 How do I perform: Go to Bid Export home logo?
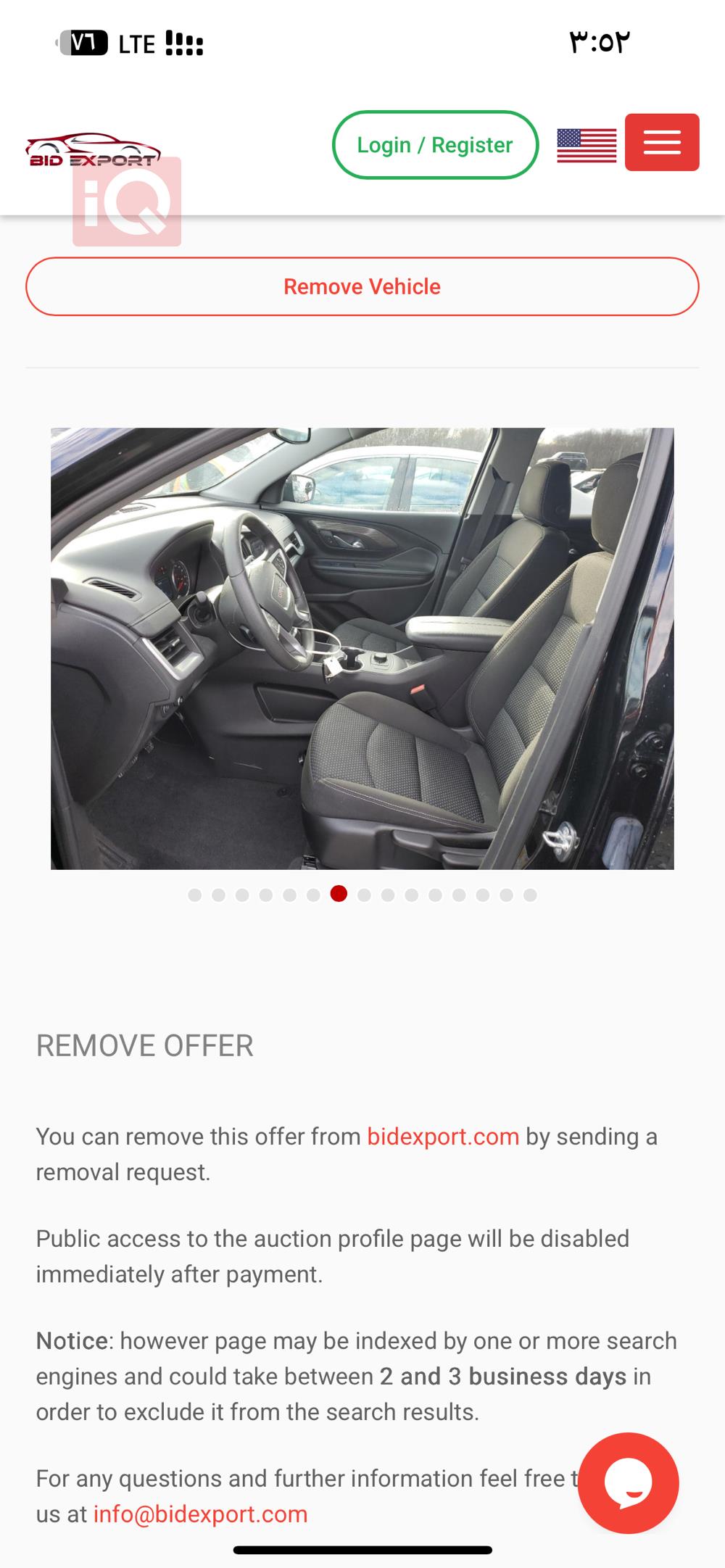click(x=93, y=151)
